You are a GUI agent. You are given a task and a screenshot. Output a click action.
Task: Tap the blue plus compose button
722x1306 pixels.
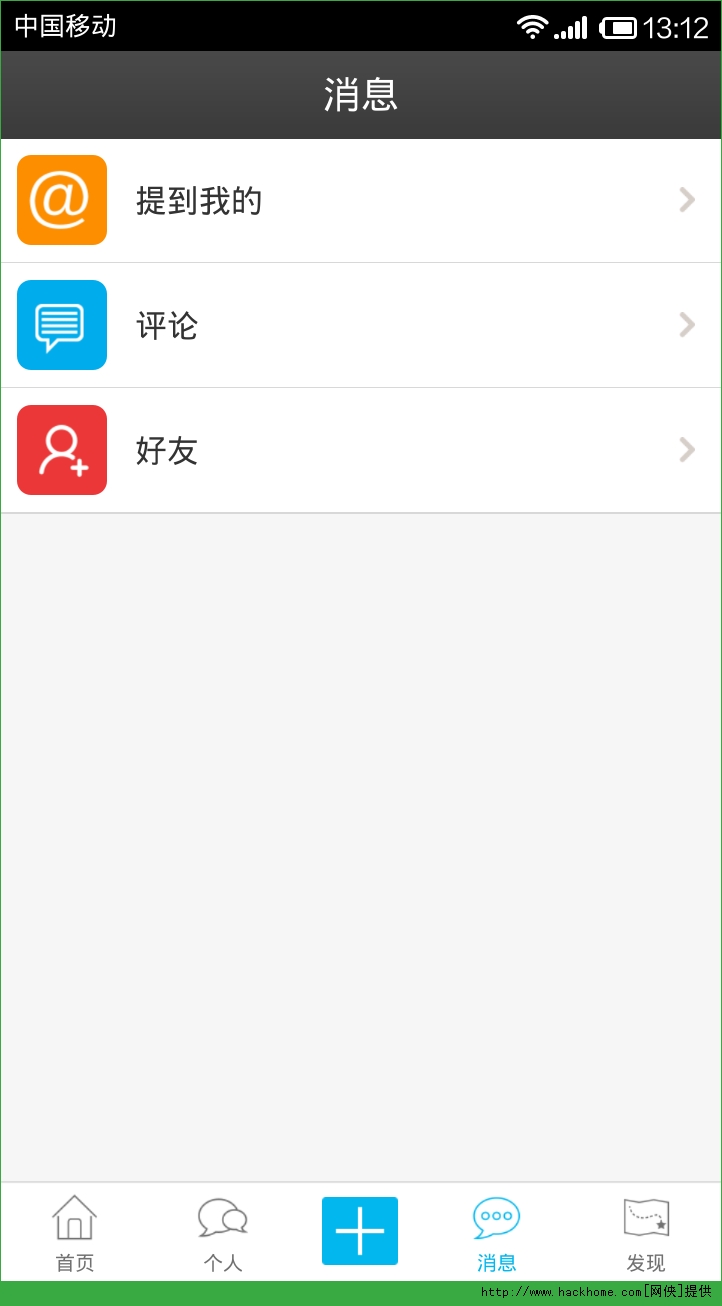click(360, 1231)
